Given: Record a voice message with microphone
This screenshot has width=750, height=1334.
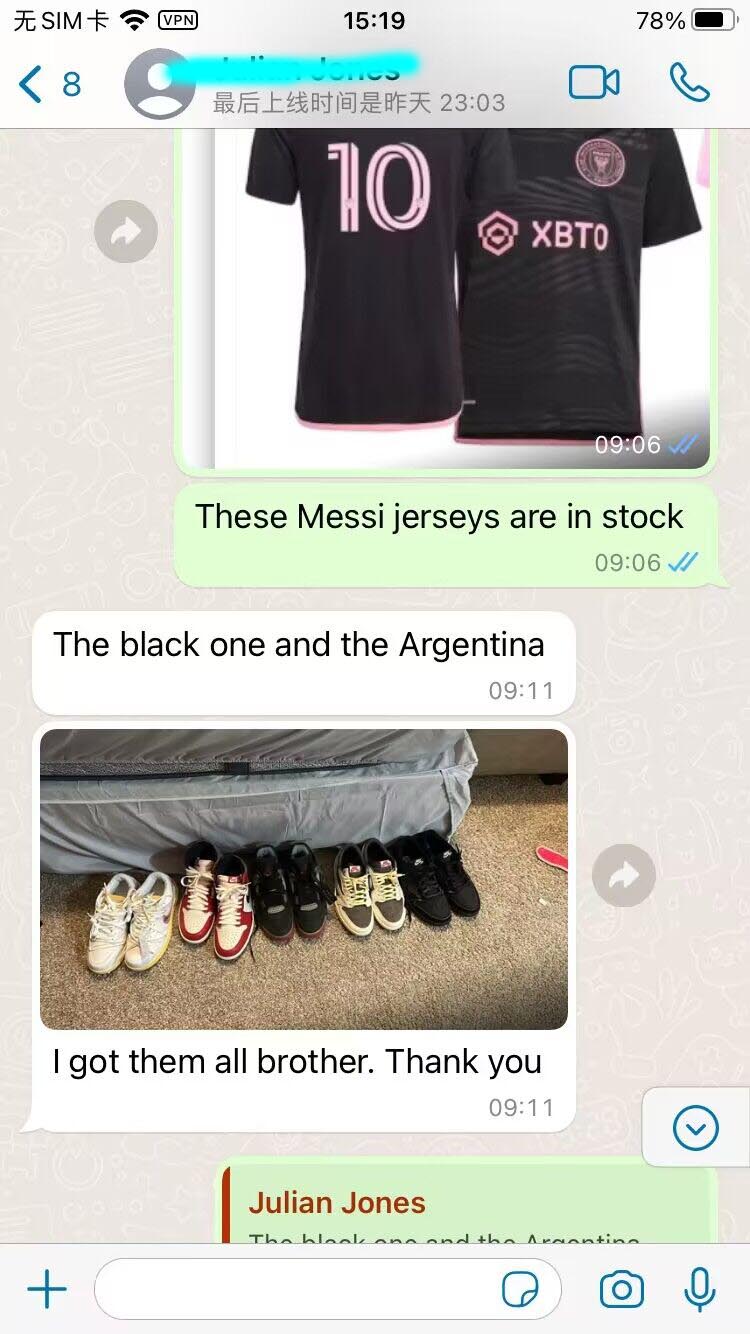Looking at the screenshot, I should coord(700,1290).
